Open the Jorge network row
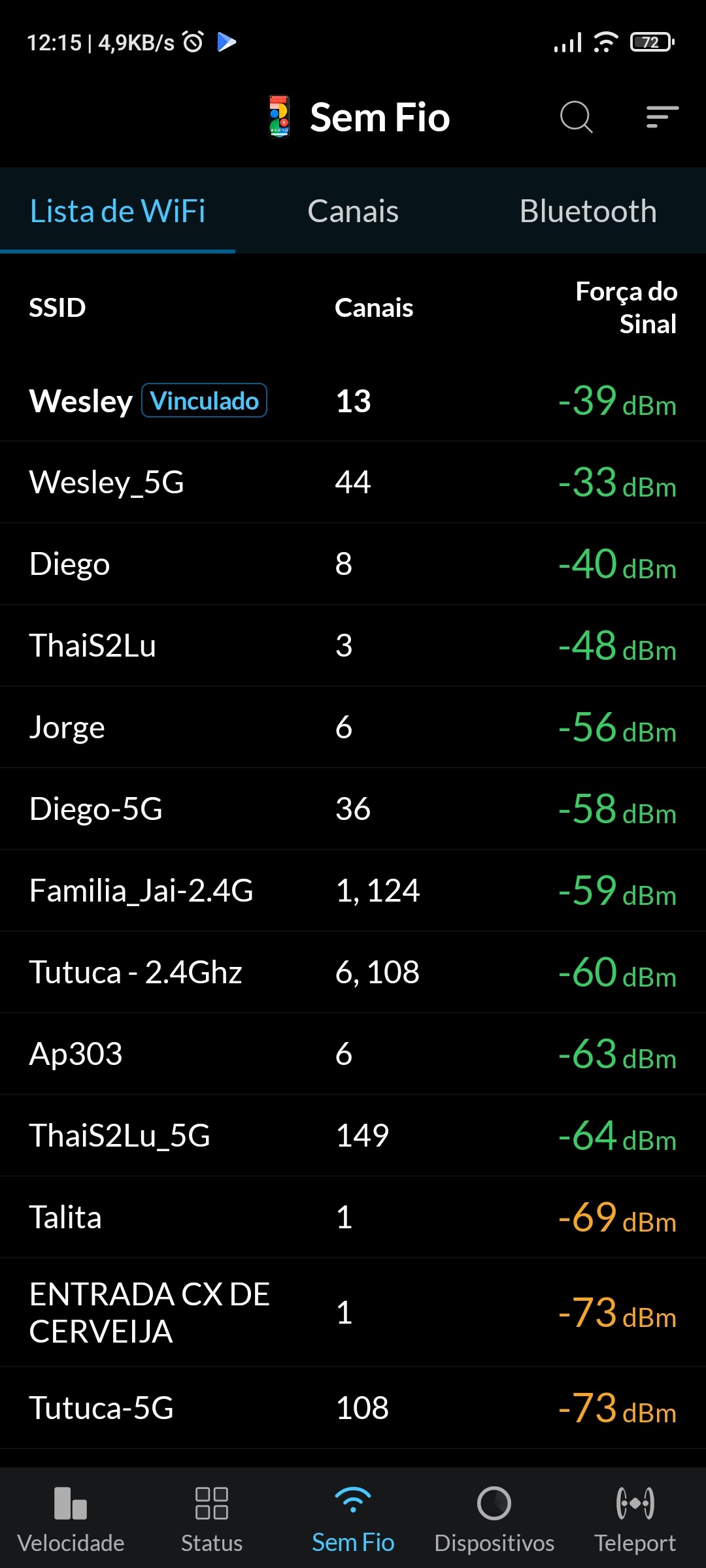This screenshot has height=1568, width=706. [353, 727]
